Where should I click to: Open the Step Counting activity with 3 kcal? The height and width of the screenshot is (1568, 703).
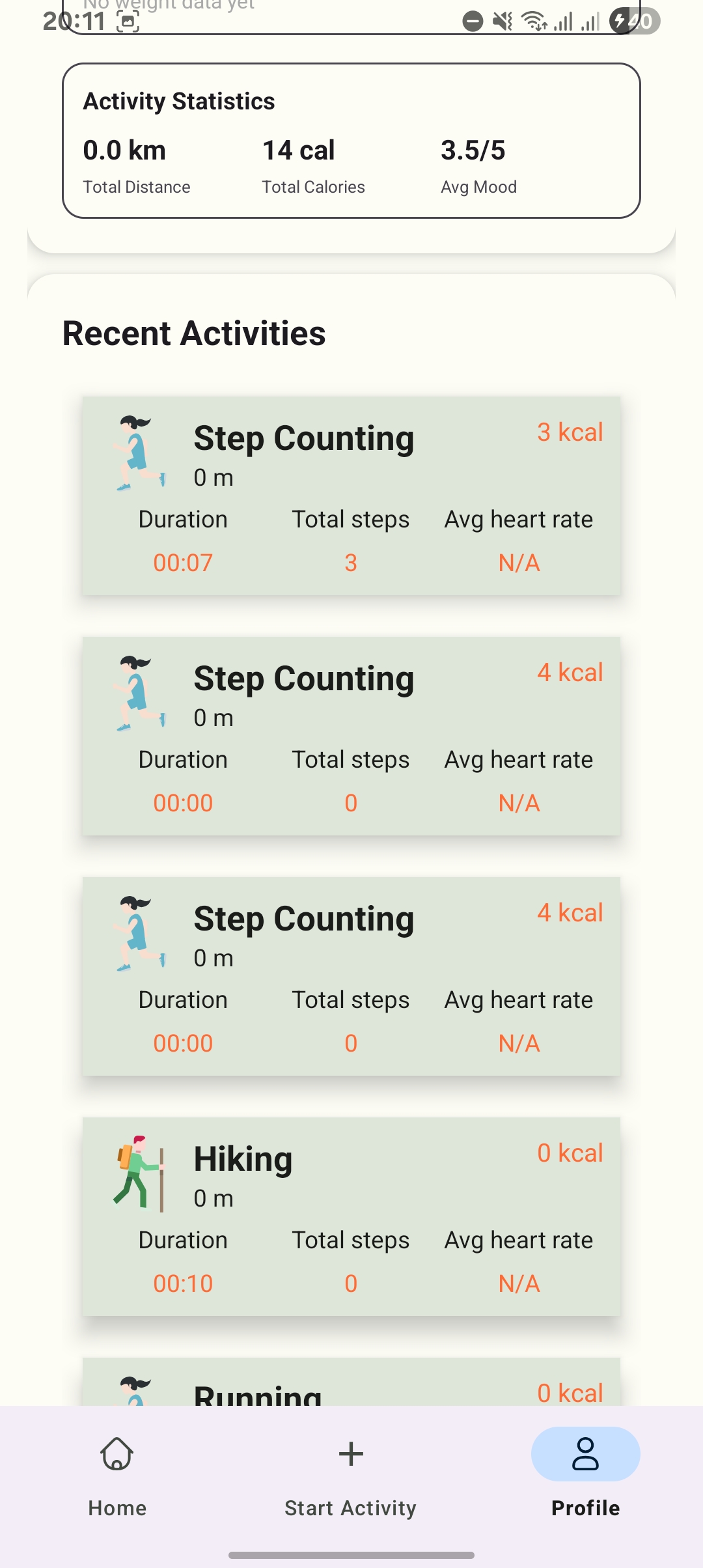(x=351, y=496)
